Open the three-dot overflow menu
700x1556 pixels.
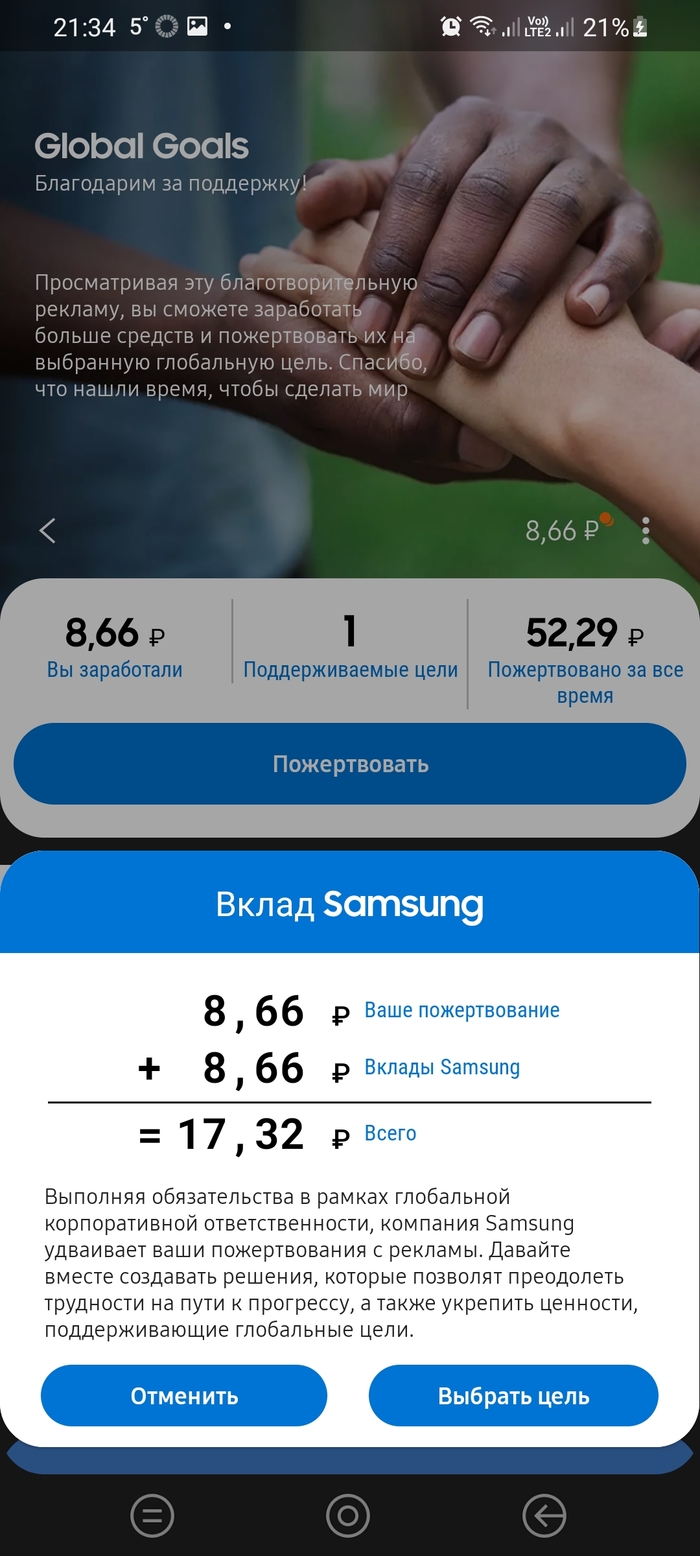[x=646, y=531]
